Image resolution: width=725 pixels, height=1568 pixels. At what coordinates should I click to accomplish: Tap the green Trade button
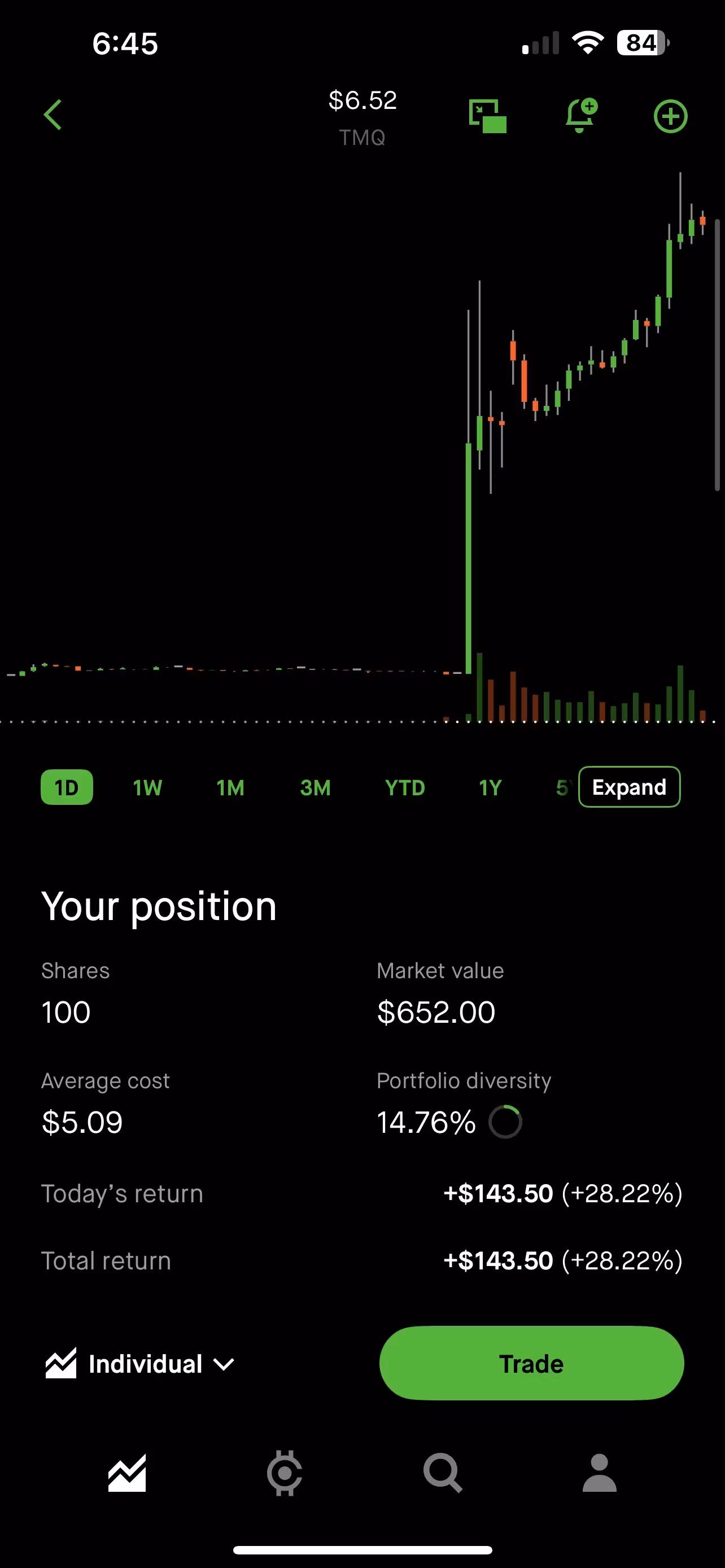[531, 1364]
